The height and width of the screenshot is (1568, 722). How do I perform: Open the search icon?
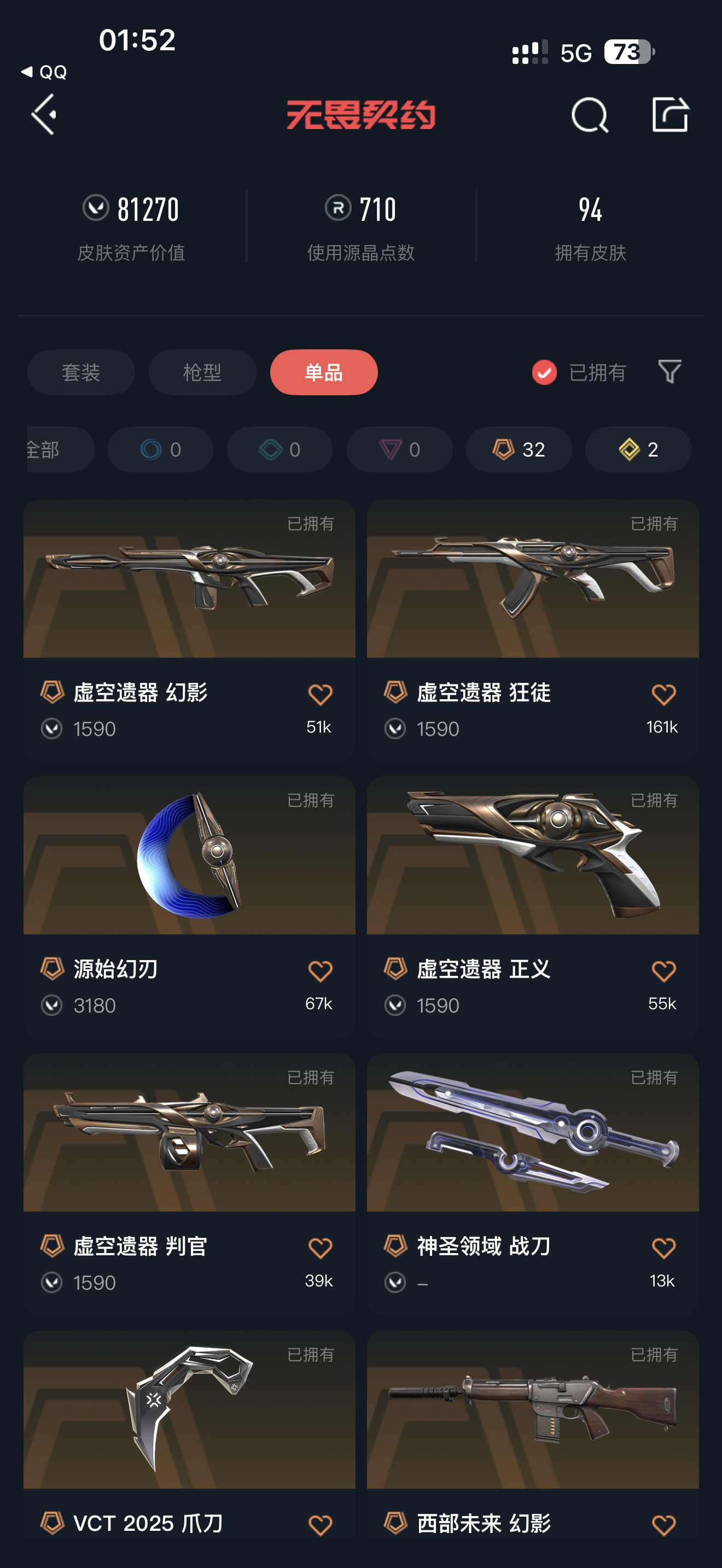pyautogui.click(x=590, y=115)
